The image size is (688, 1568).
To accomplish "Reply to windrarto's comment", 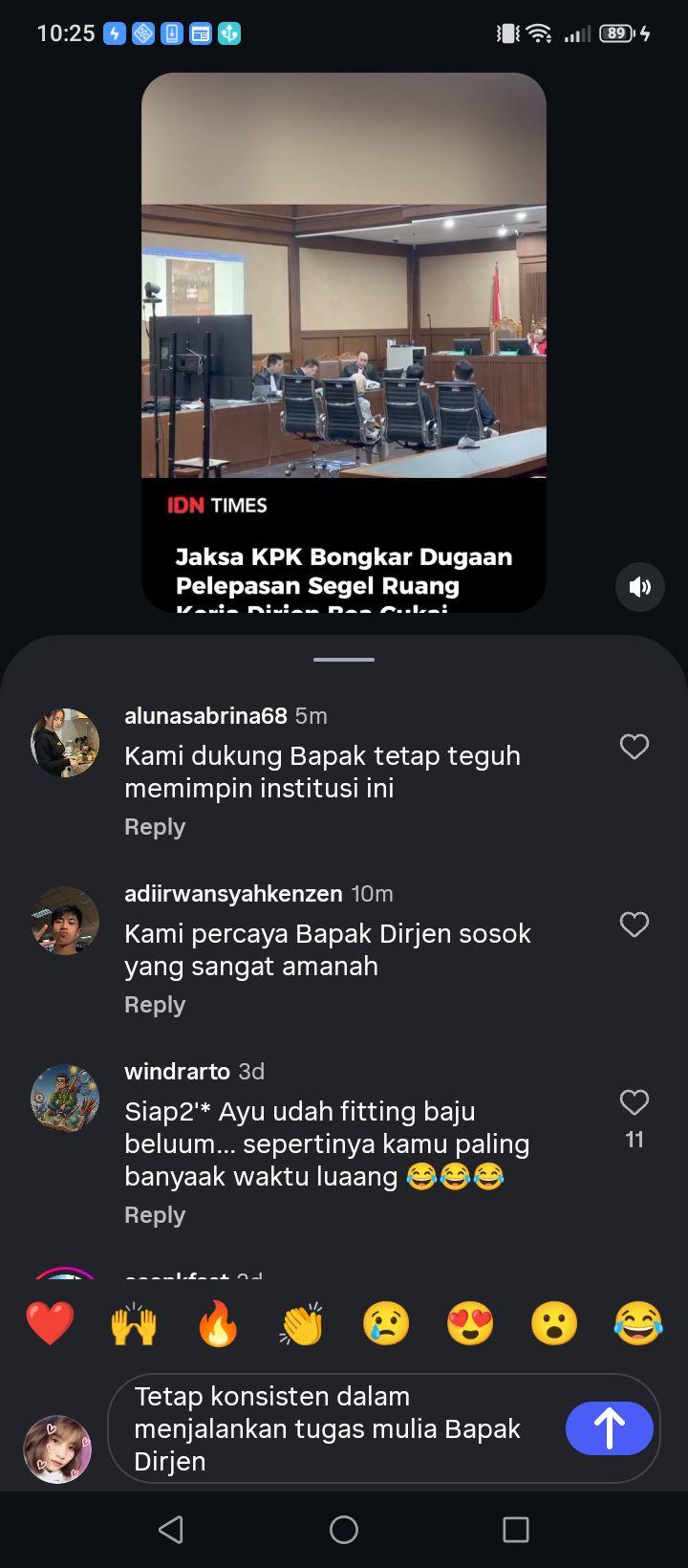I will pos(155,1215).
